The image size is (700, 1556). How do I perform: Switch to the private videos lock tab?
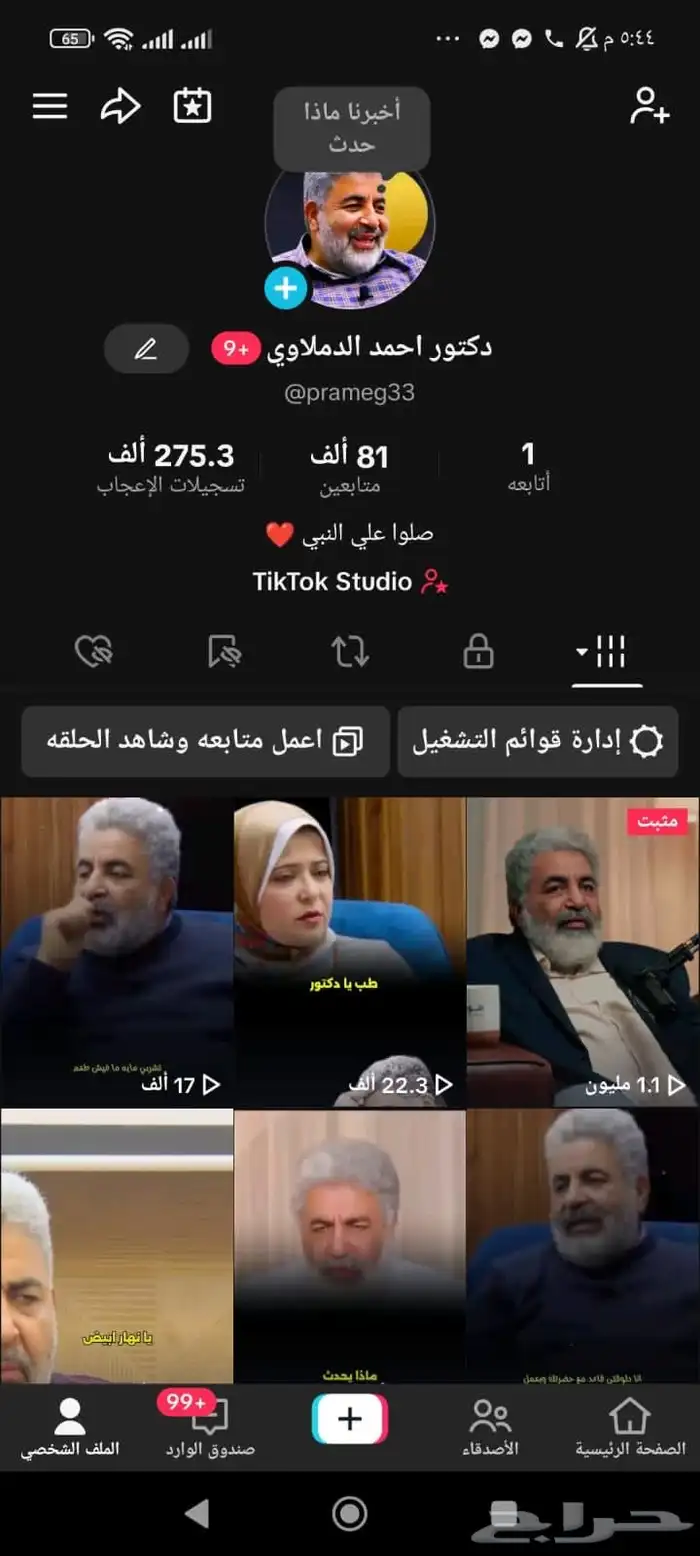pos(478,653)
